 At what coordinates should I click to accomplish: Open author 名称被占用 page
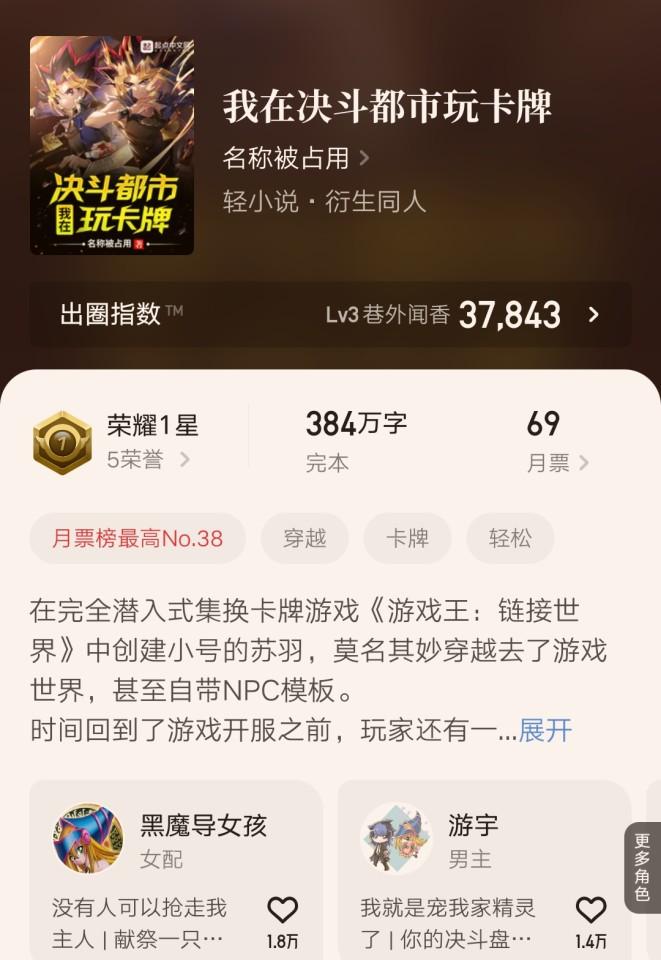point(296,157)
